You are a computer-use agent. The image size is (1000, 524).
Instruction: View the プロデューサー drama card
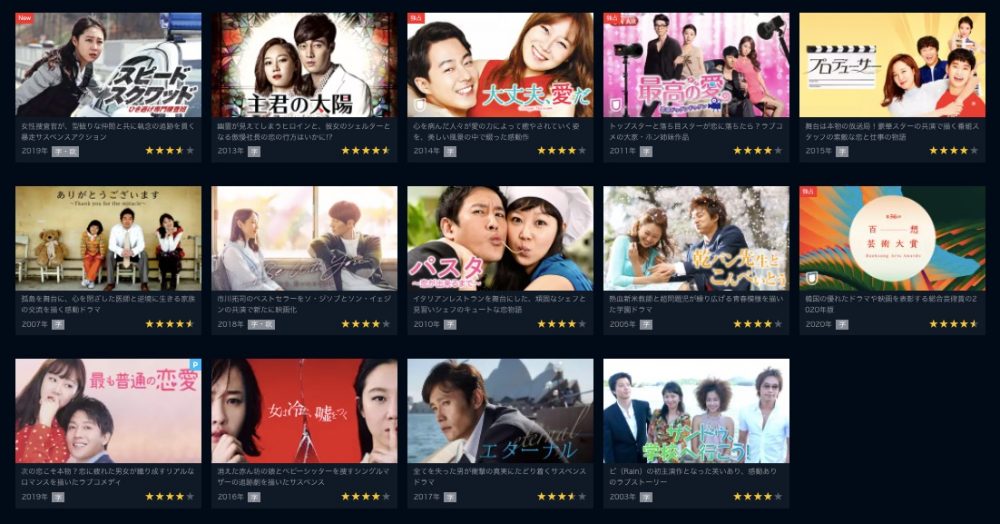point(892,65)
